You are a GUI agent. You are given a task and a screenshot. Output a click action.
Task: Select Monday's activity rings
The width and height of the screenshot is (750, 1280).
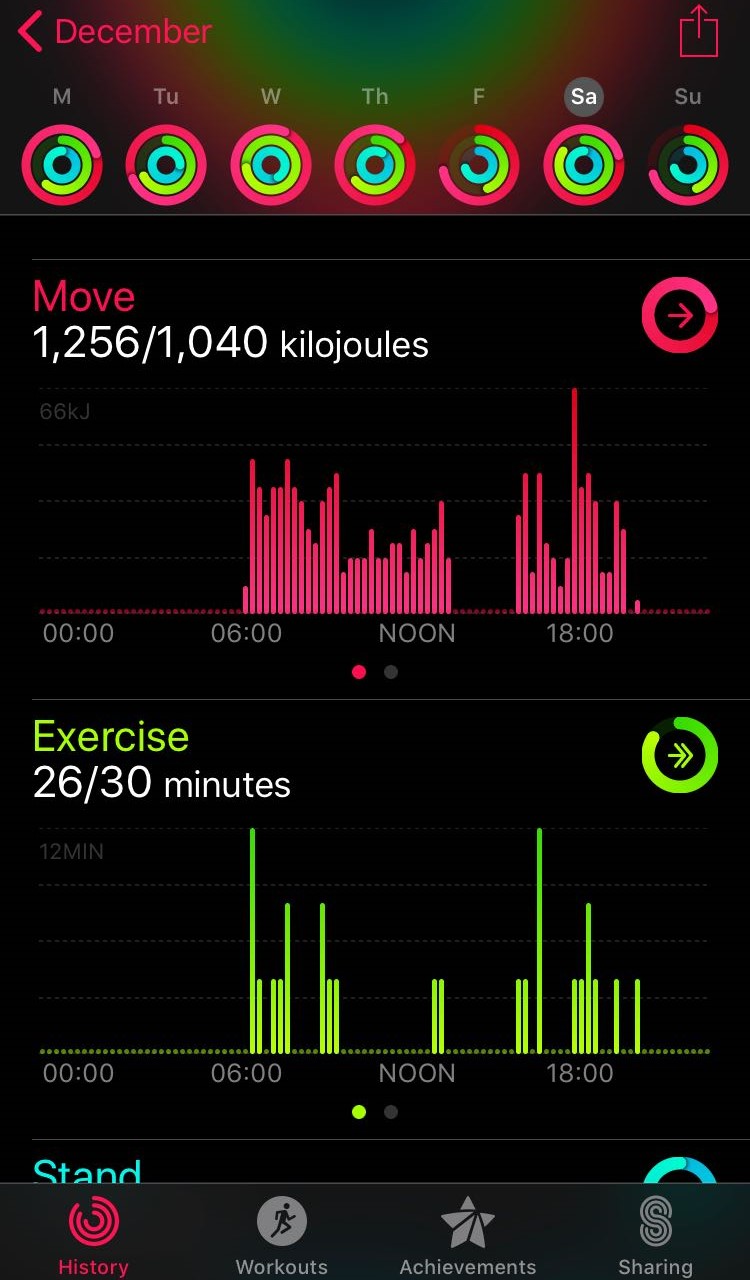click(62, 165)
